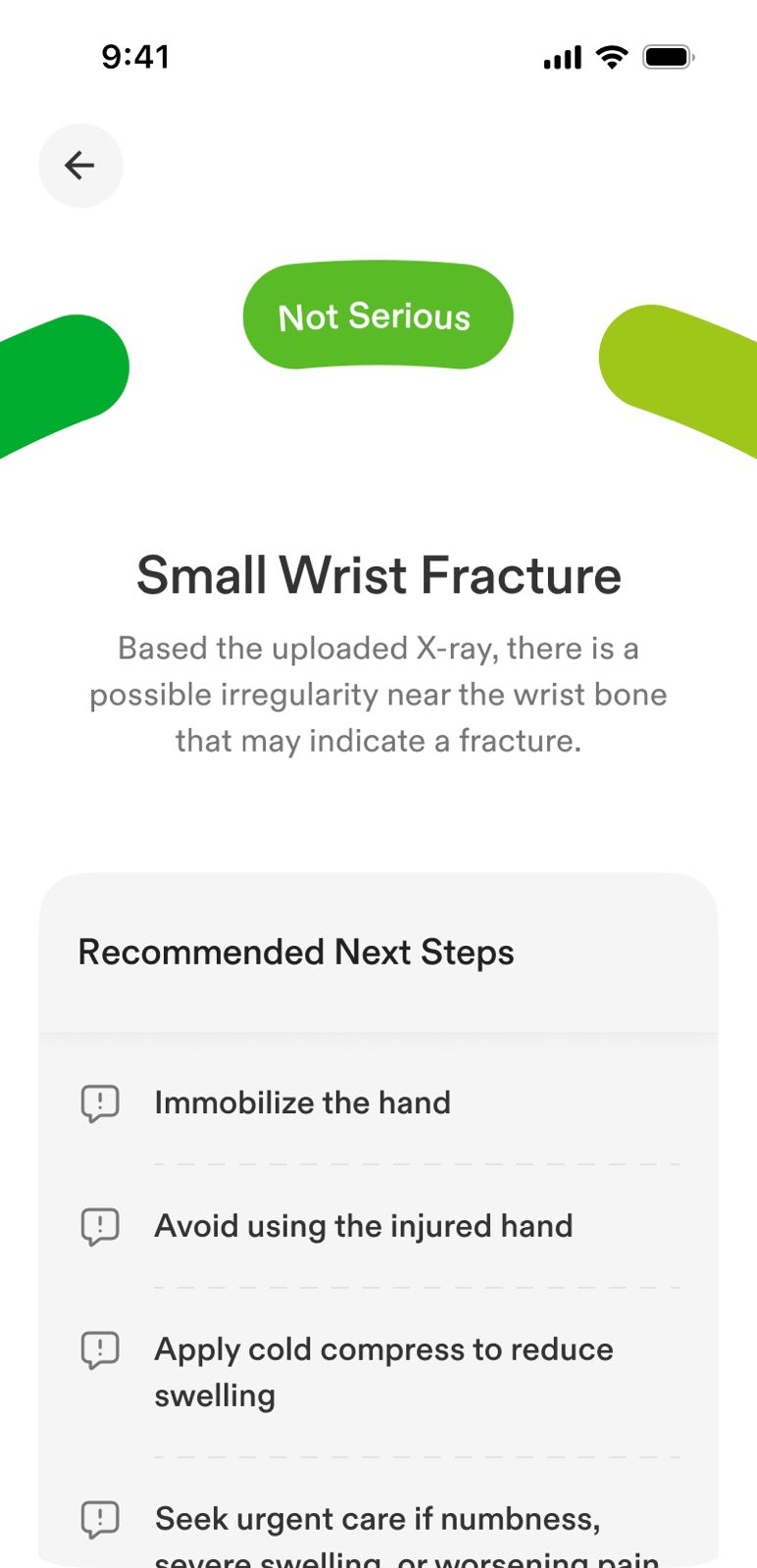Go back using the arrow button
Viewport: 757px width, 1568px height.
[x=80, y=166]
